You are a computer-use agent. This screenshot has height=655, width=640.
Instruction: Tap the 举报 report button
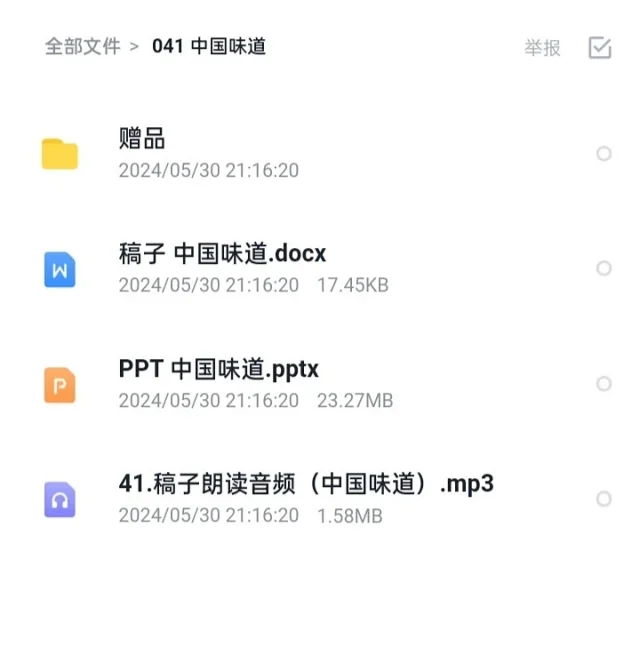(x=542, y=47)
